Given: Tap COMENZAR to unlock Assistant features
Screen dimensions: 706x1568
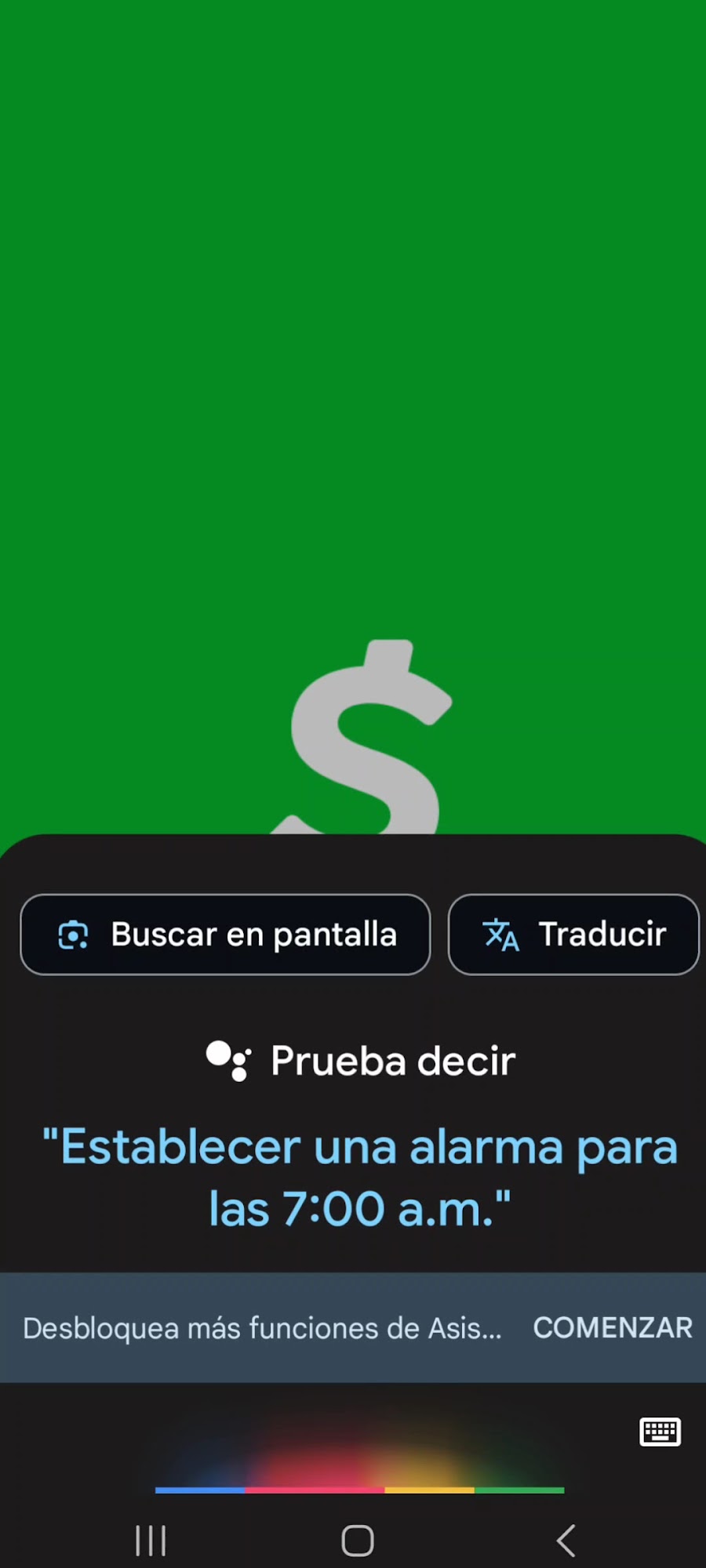Looking at the screenshot, I should click(x=613, y=1328).
